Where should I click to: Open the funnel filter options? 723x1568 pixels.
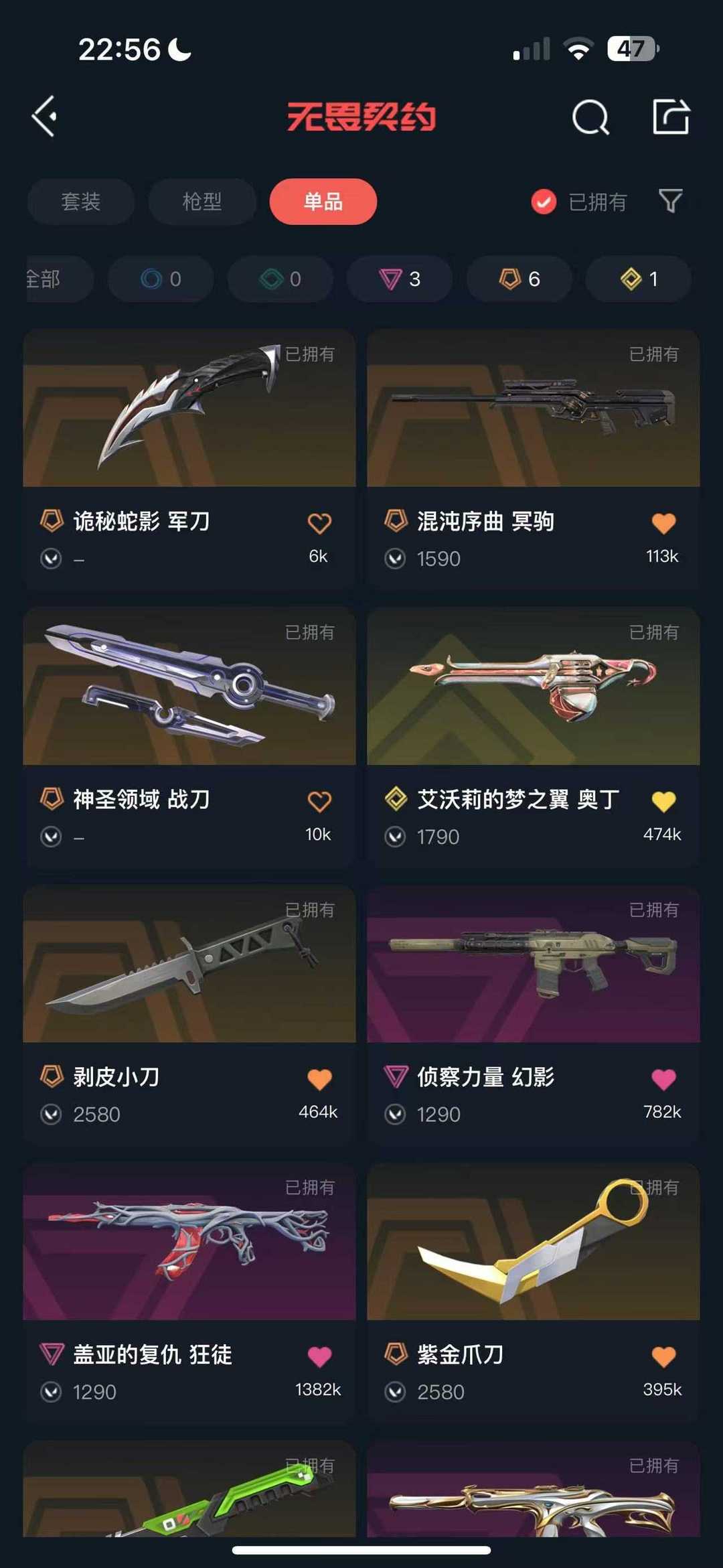click(x=670, y=201)
